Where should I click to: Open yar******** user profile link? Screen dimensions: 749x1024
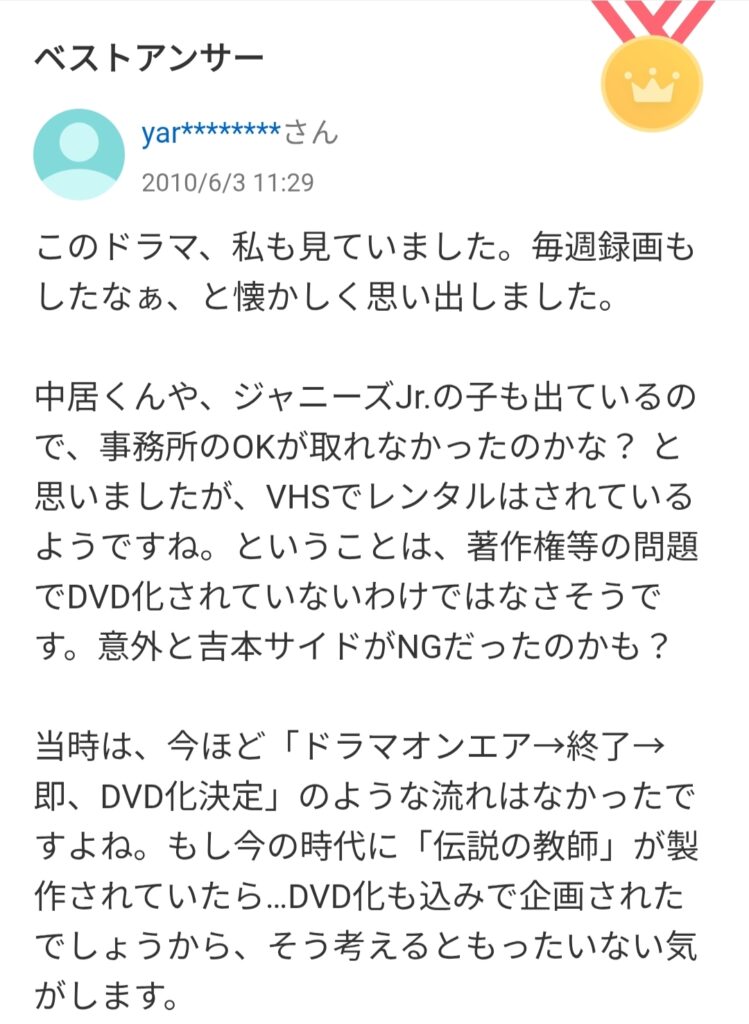(211, 134)
